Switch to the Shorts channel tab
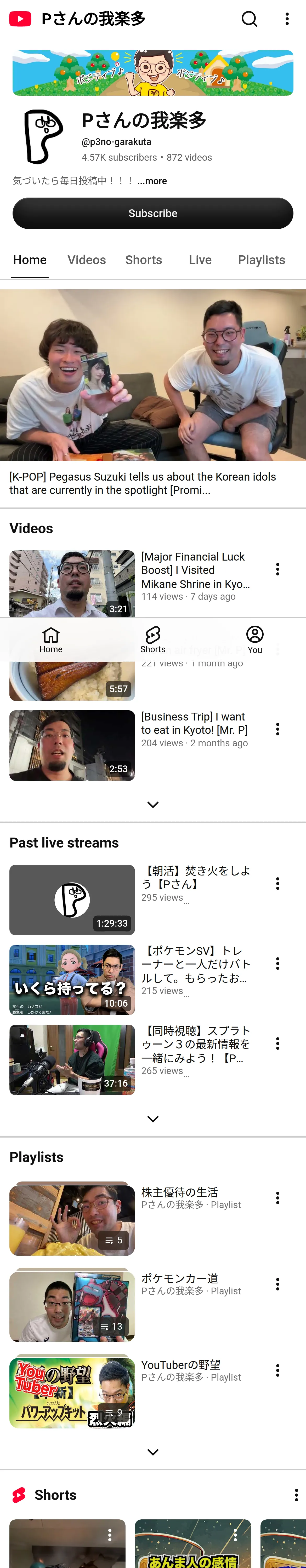This screenshot has width=306, height=1568. pos(144,260)
